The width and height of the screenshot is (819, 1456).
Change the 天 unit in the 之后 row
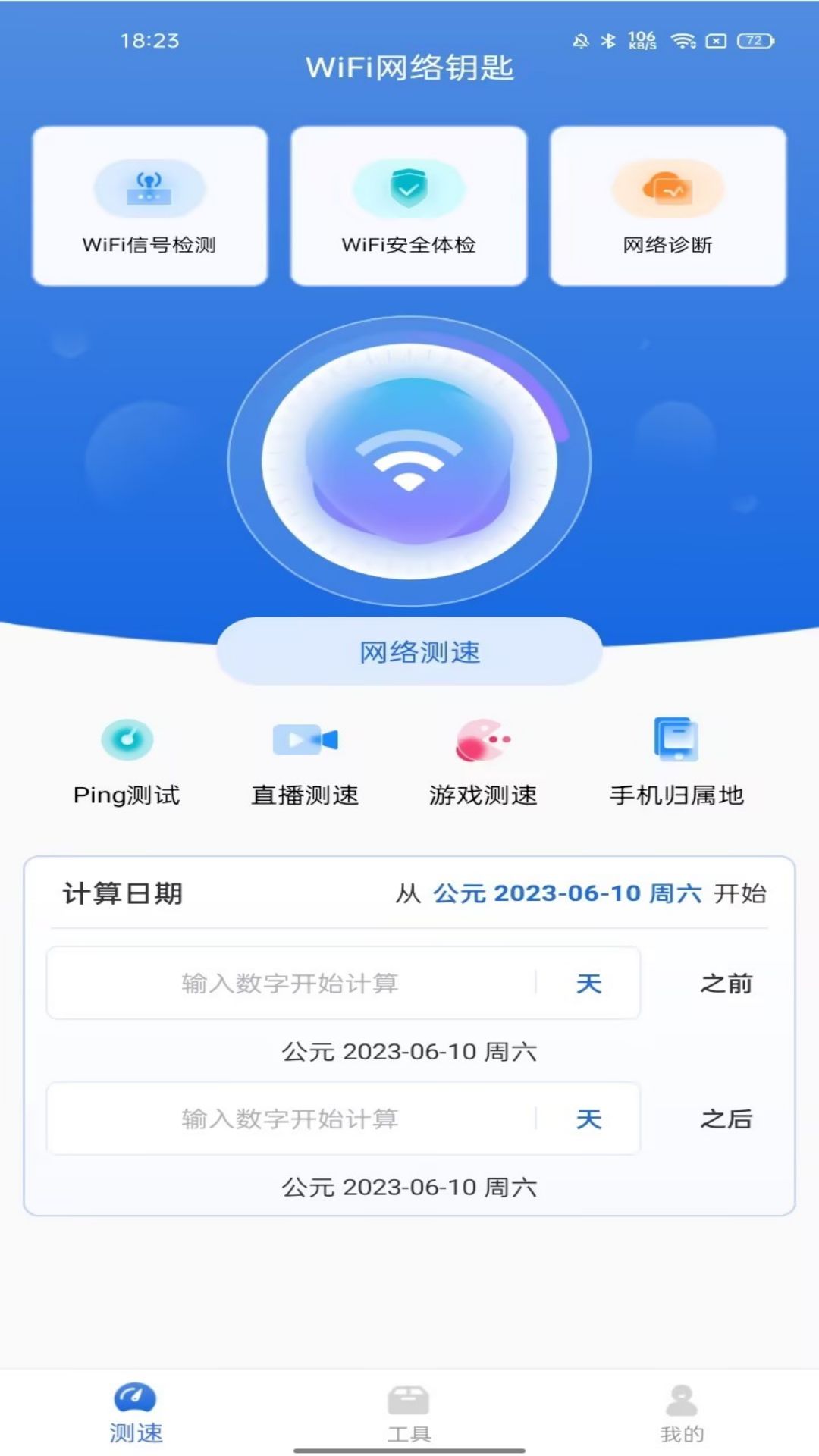588,1119
